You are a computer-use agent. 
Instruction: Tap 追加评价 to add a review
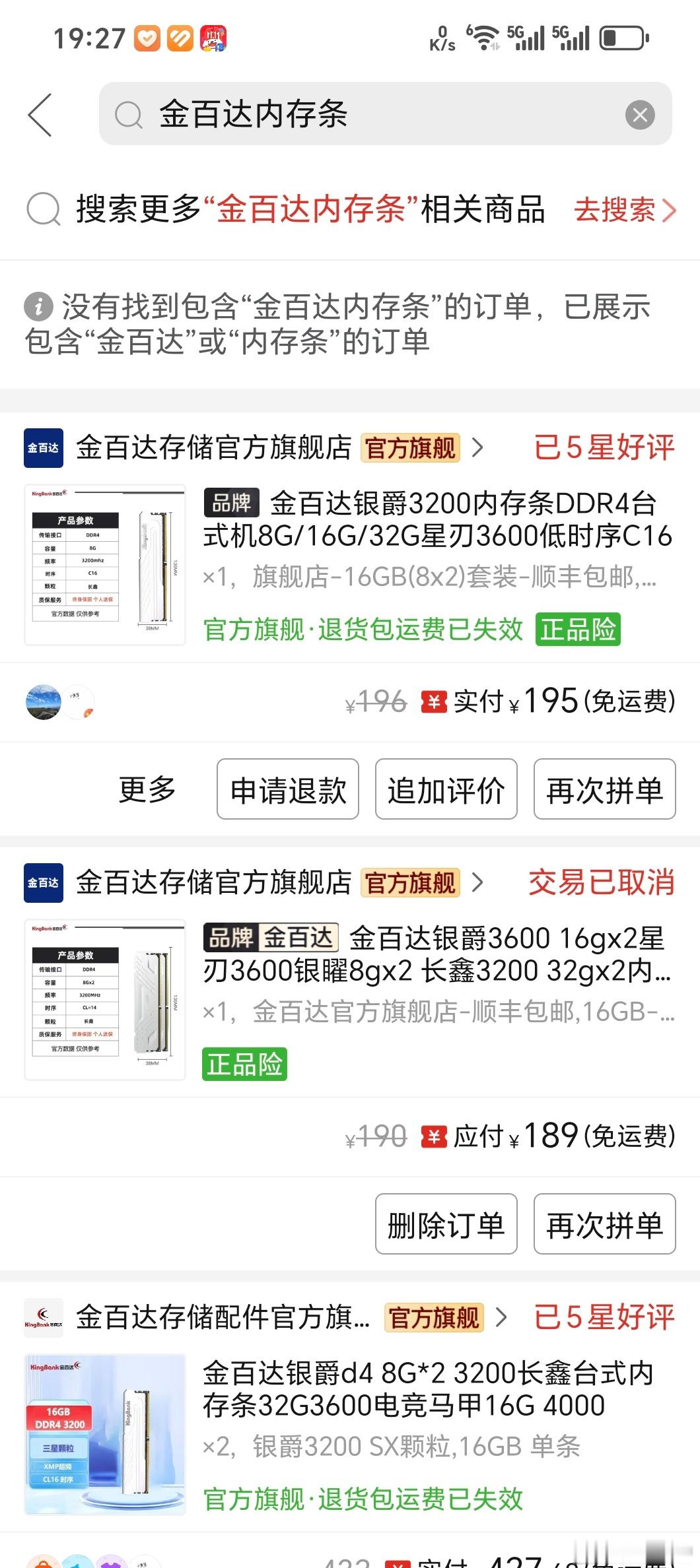pyautogui.click(x=446, y=789)
